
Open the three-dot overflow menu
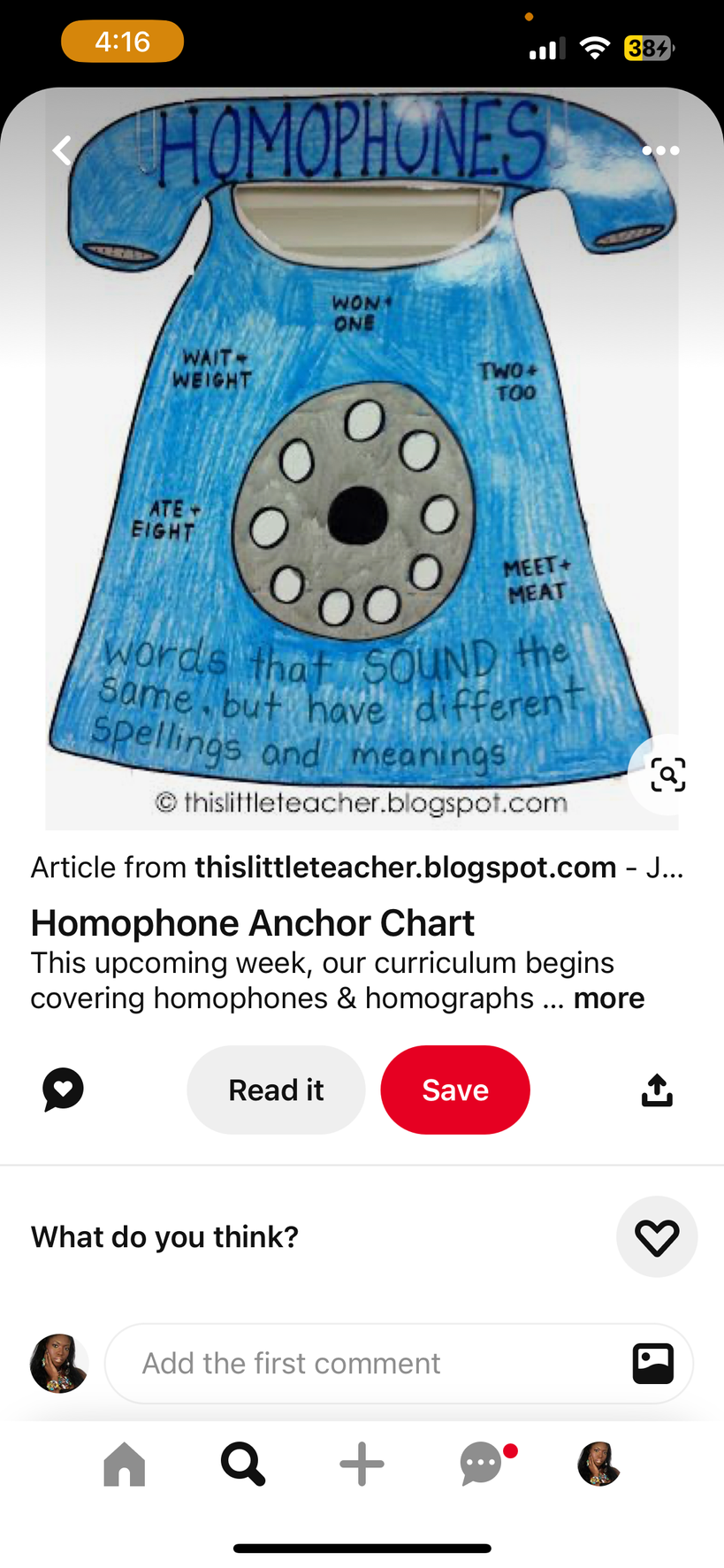pyautogui.click(x=660, y=150)
